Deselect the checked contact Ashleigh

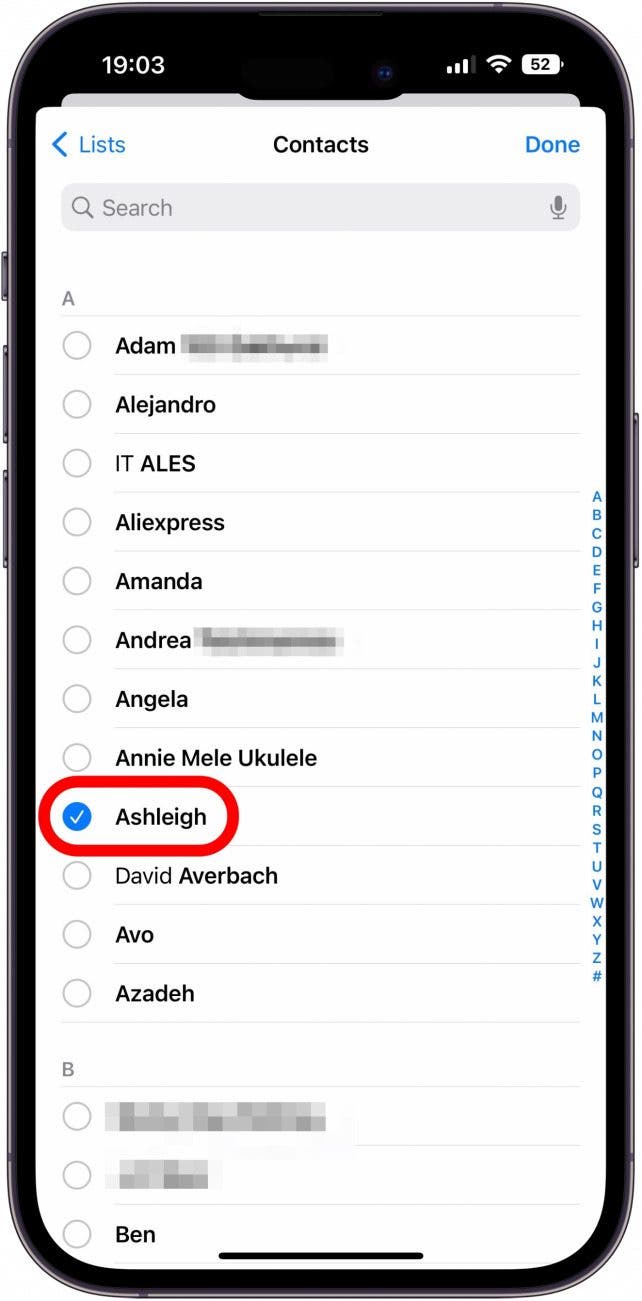pos(77,817)
